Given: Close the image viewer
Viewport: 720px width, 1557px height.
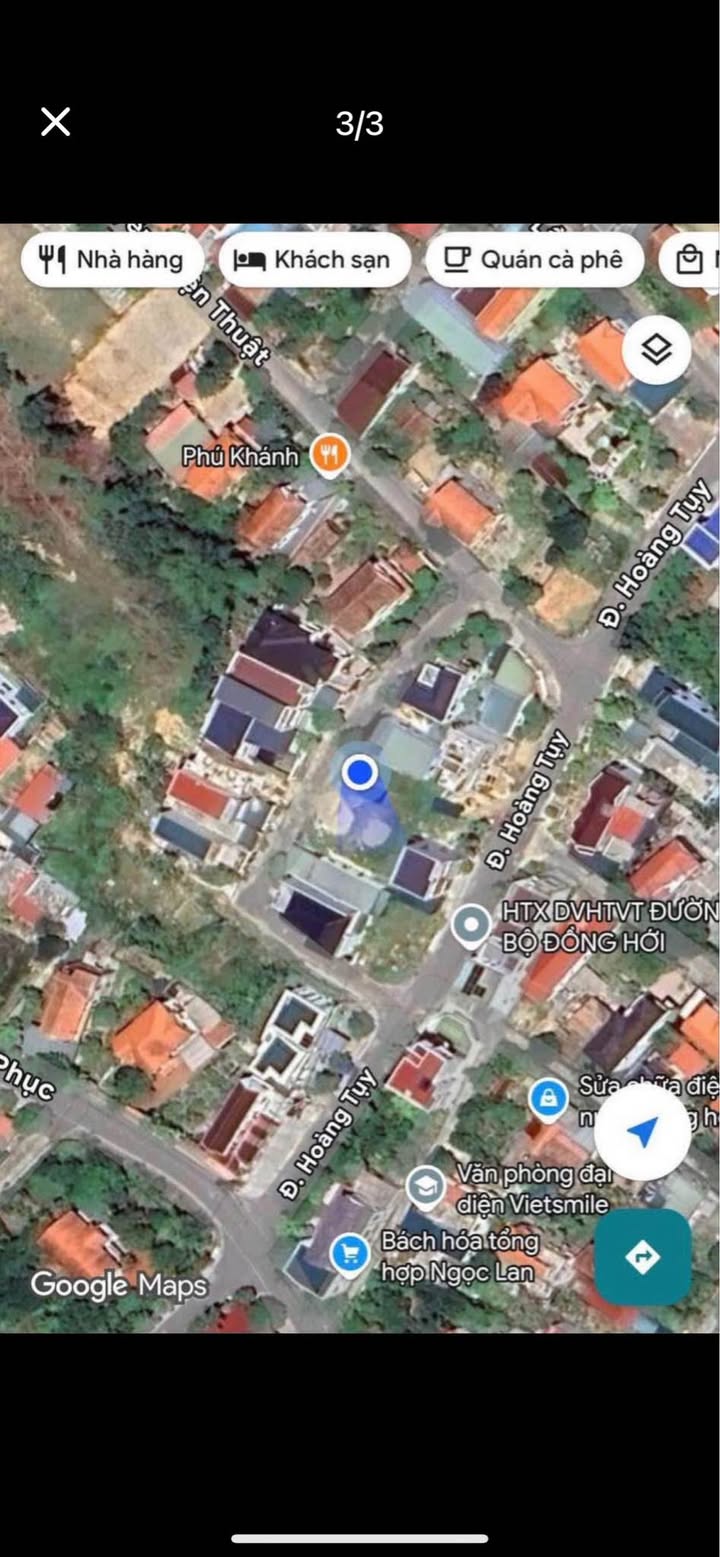Looking at the screenshot, I should pos(55,122).
